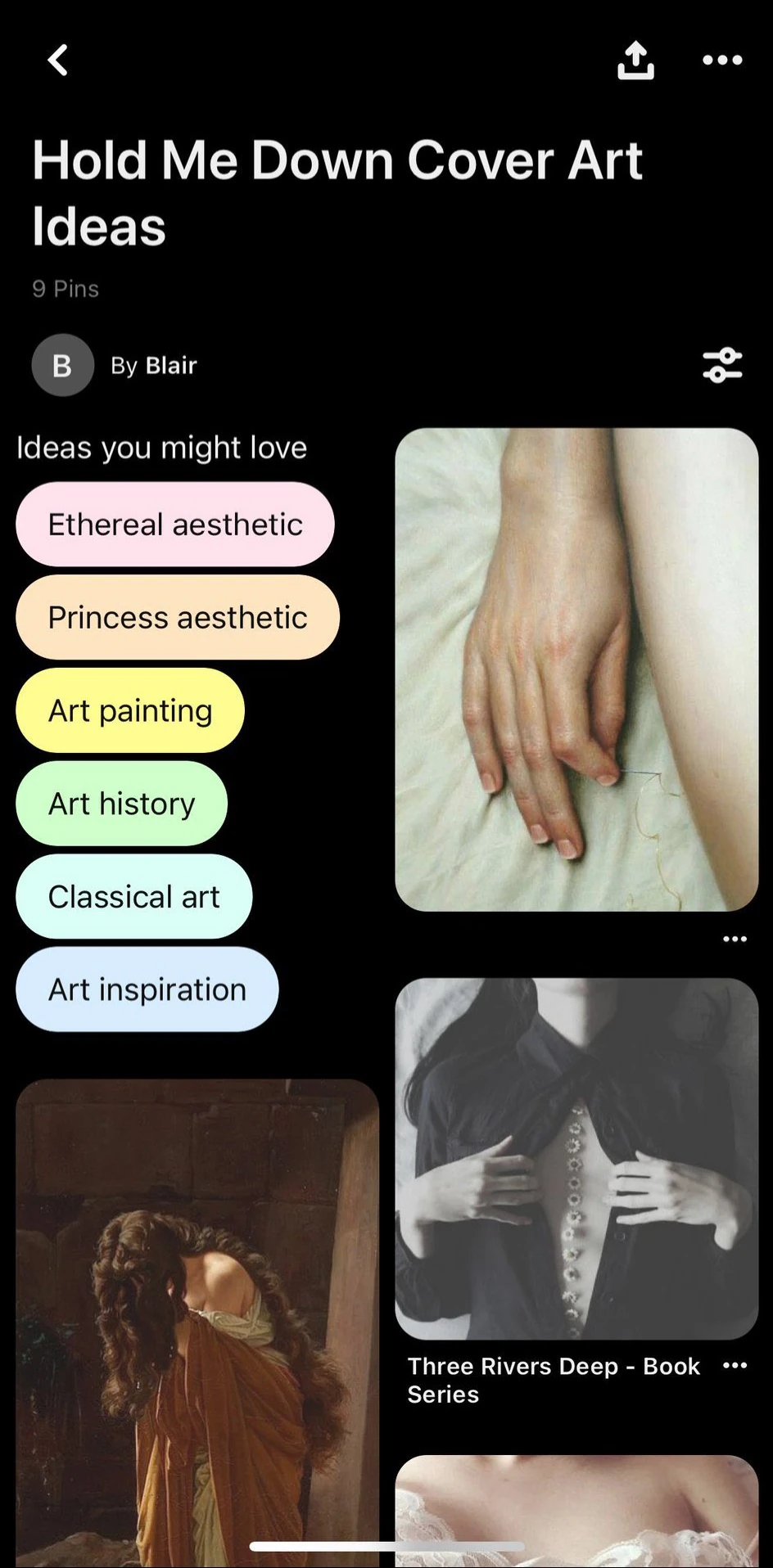Viewport: 773px width, 1568px height.
Task: Open the filter and organize options
Action: tap(722, 365)
